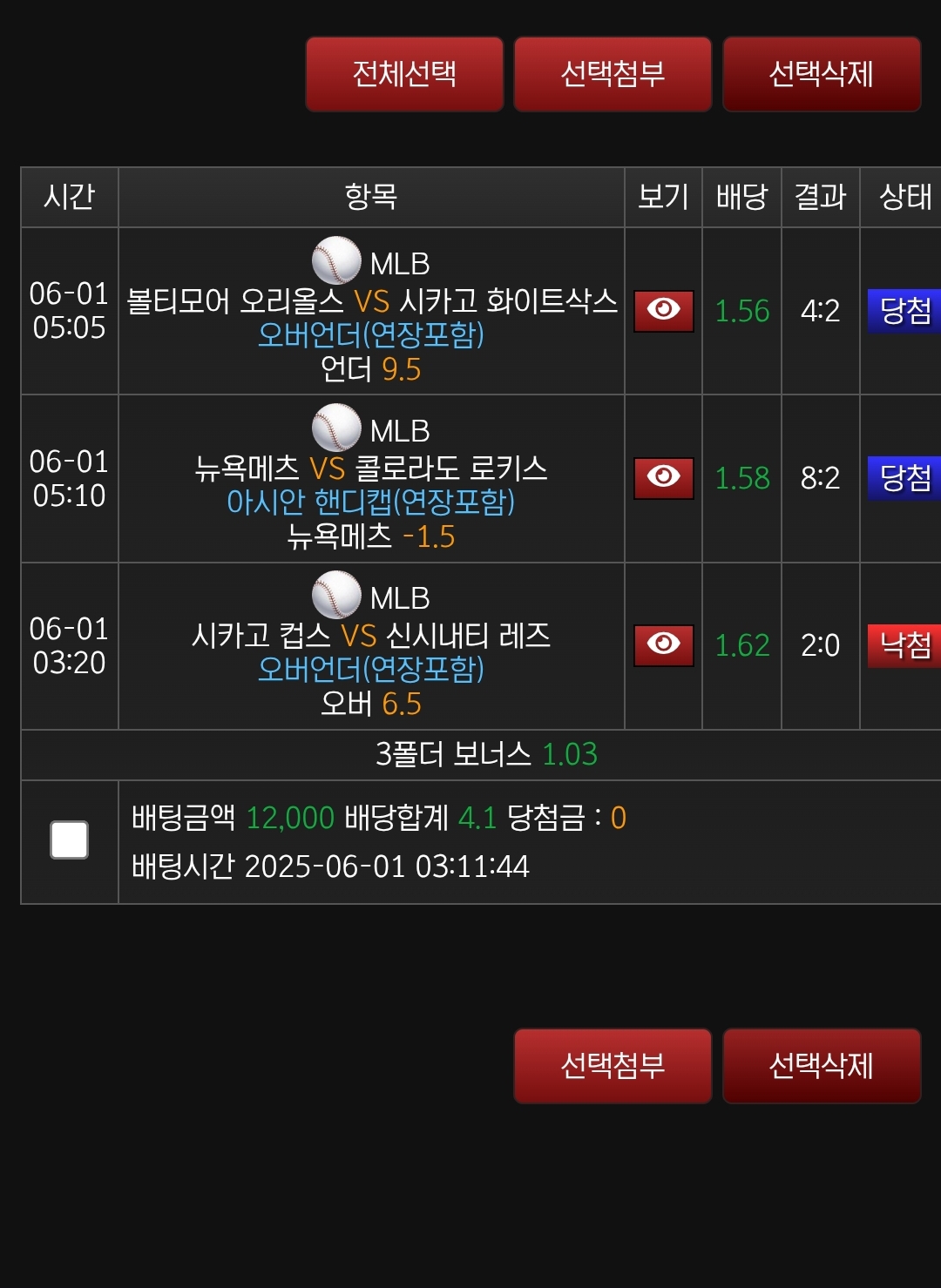Tap the bottom 선택첨부 button
Image resolution: width=941 pixels, height=1288 pixels.
pyautogui.click(x=613, y=1066)
